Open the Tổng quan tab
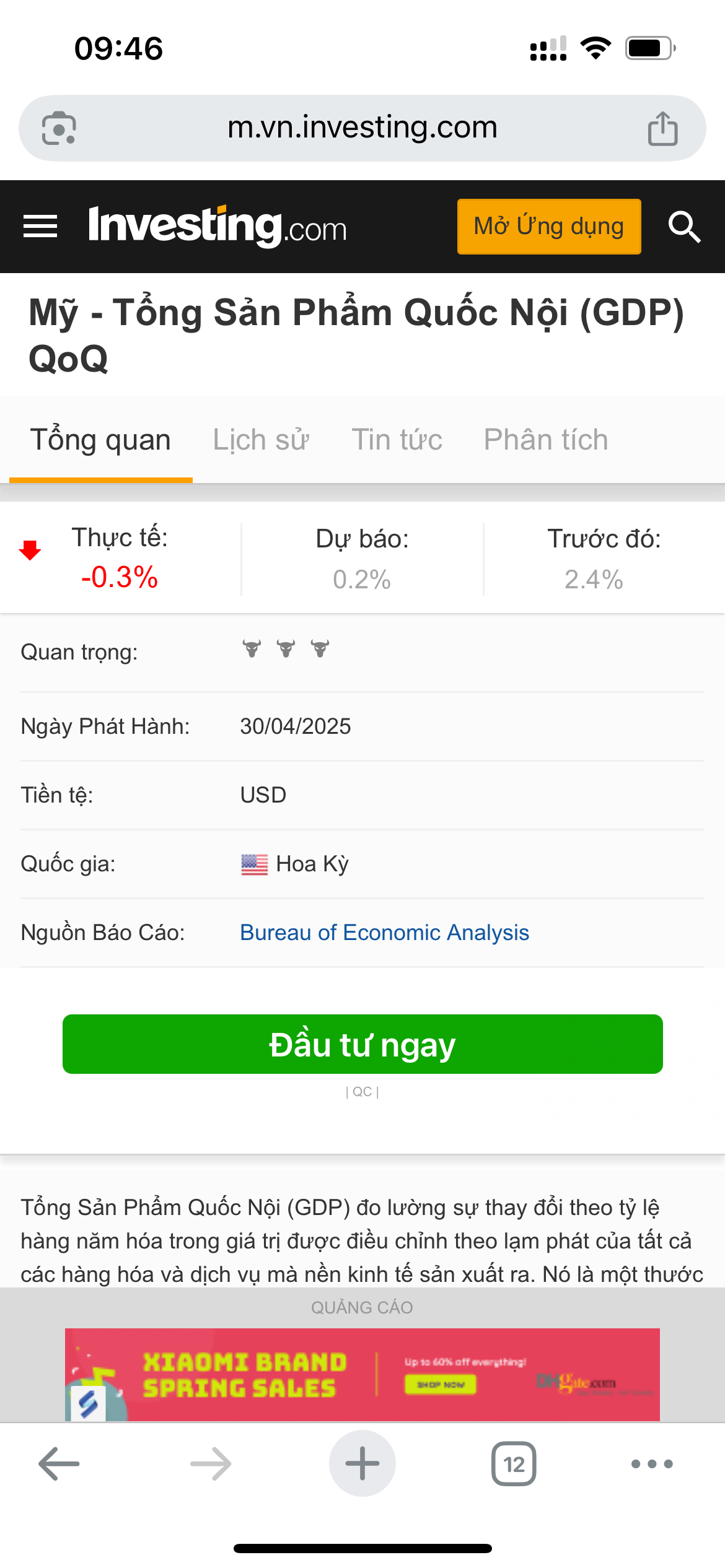This screenshot has width=725, height=1568. [100, 440]
